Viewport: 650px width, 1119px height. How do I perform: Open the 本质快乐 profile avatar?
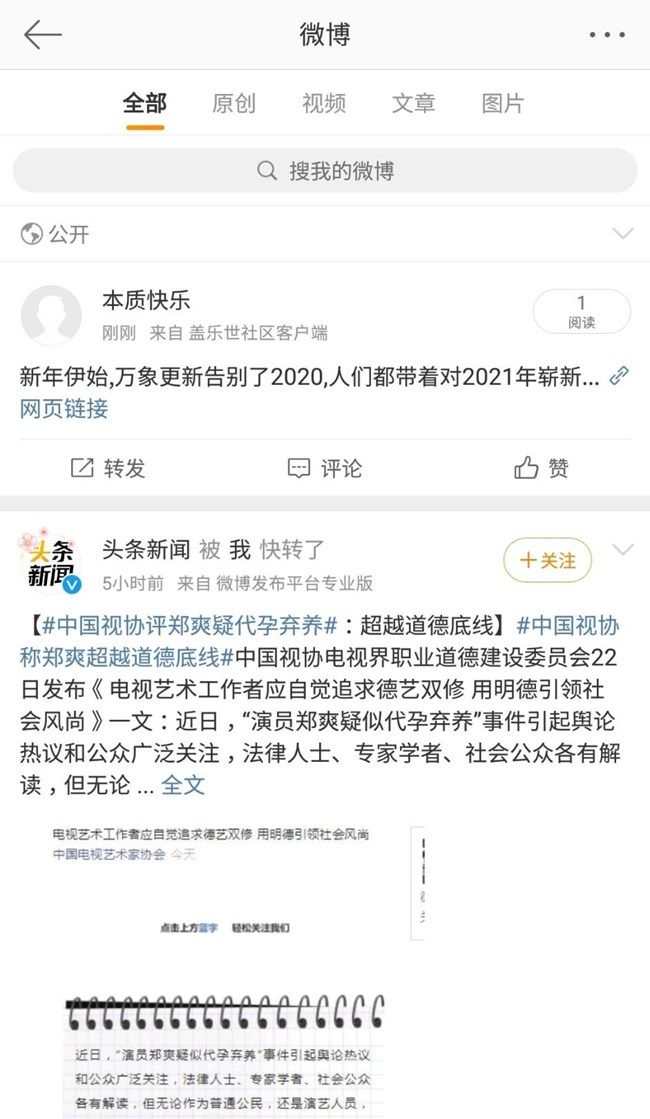point(51,315)
